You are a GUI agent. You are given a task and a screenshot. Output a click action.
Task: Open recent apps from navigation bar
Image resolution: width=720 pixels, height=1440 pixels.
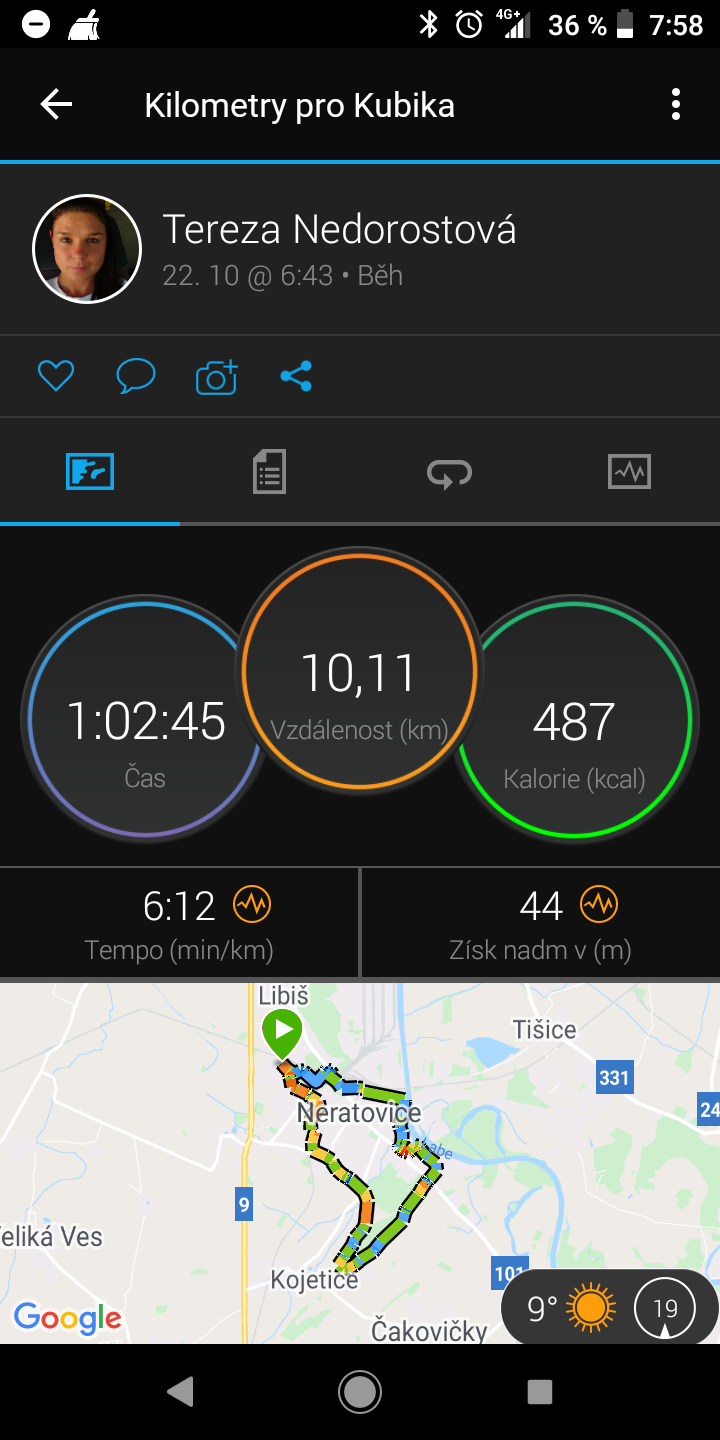tap(540, 1391)
